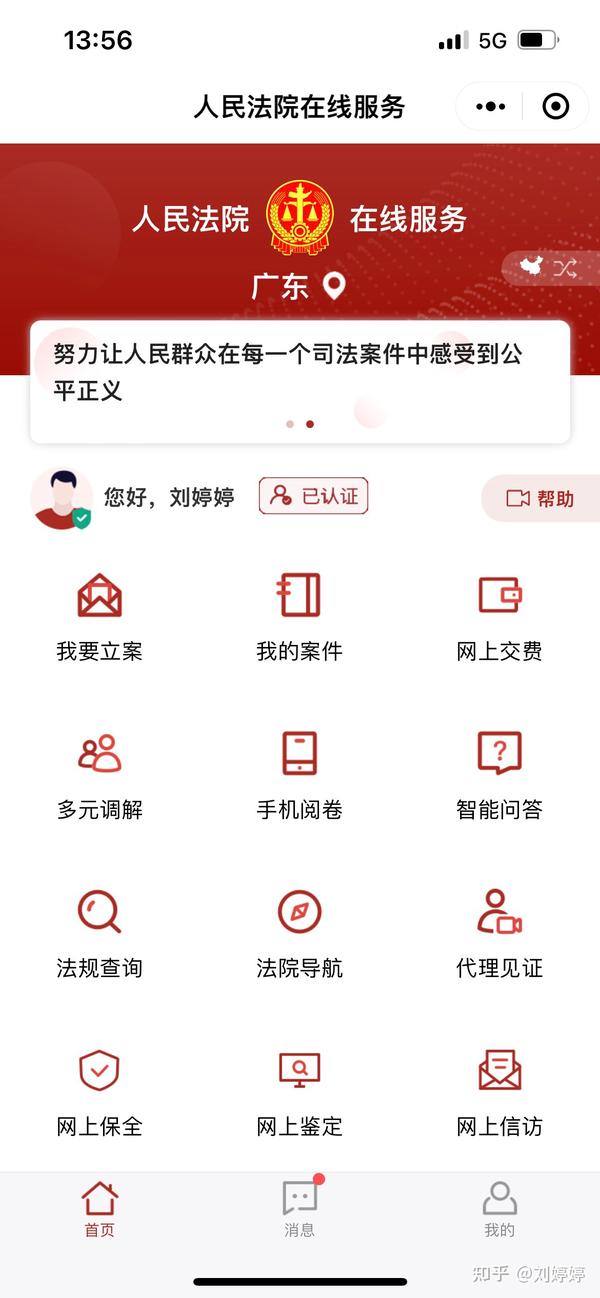Image resolution: width=600 pixels, height=1298 pixels.
Task: Tap the 已认证 verification badge
Action: click(314, 496)
